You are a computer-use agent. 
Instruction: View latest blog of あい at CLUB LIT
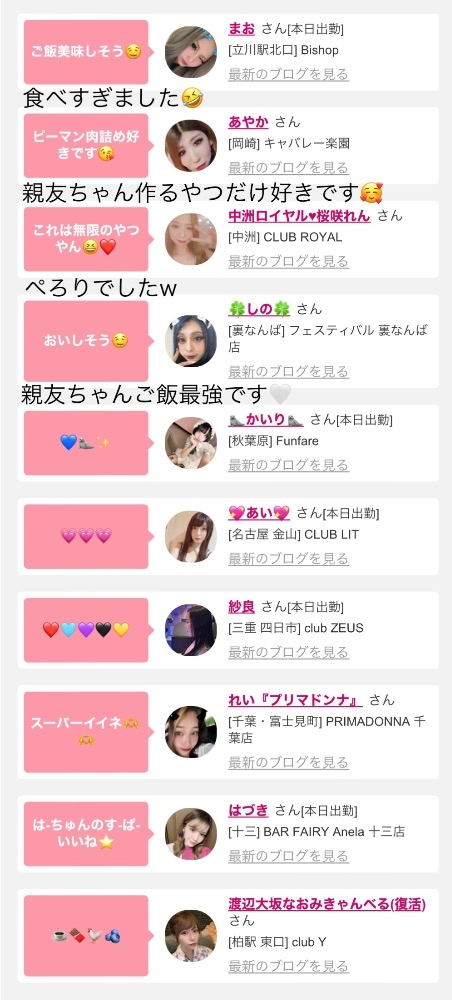tap(288, 559)
